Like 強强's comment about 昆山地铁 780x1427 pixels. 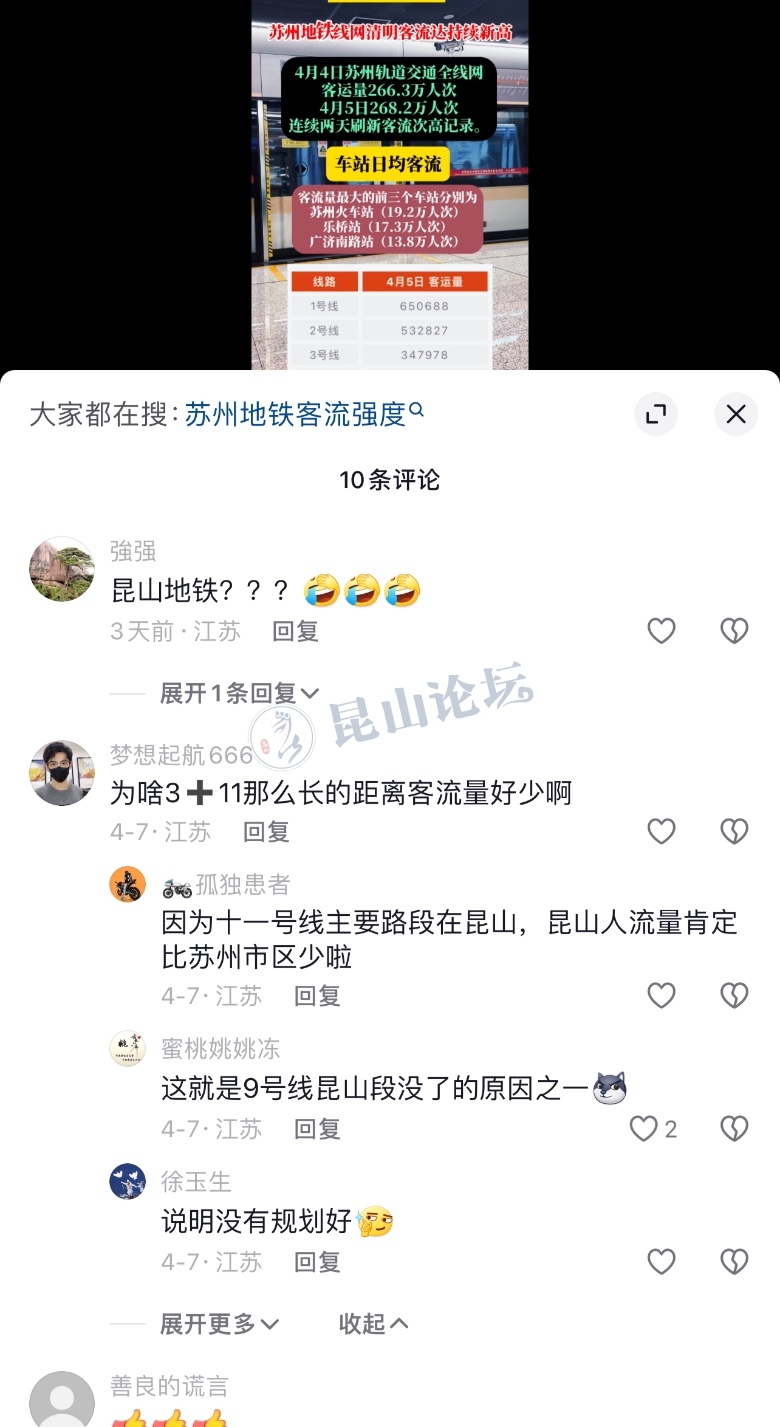pos(661,631)
